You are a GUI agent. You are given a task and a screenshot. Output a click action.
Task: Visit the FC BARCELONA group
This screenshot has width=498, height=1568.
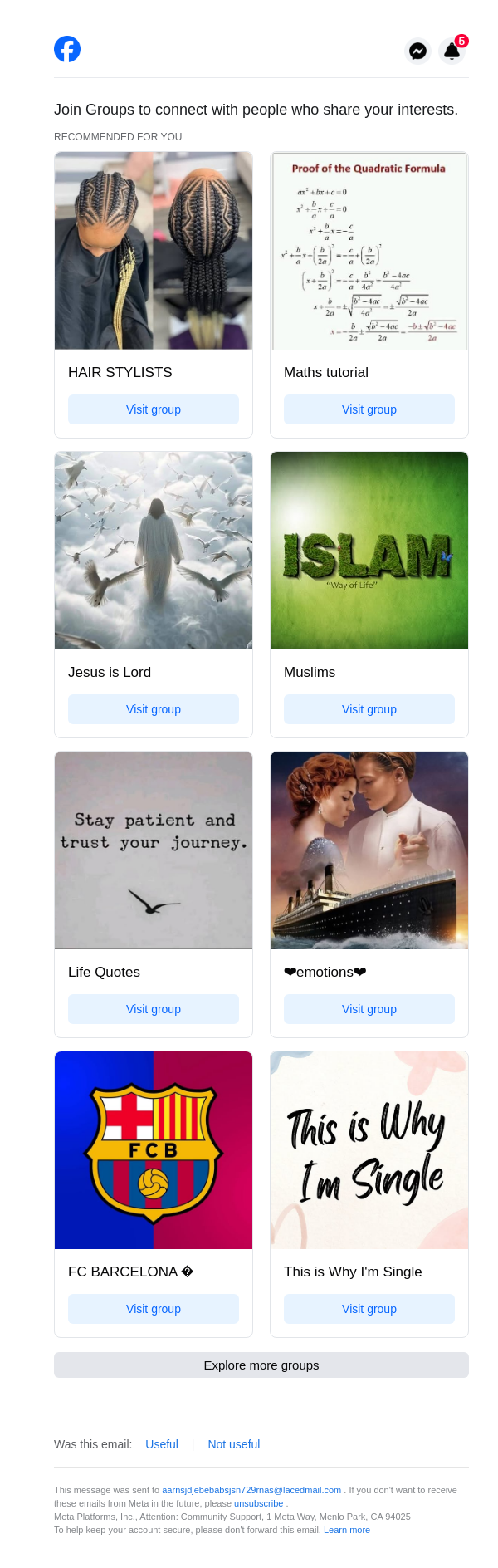pos(154,1309)
